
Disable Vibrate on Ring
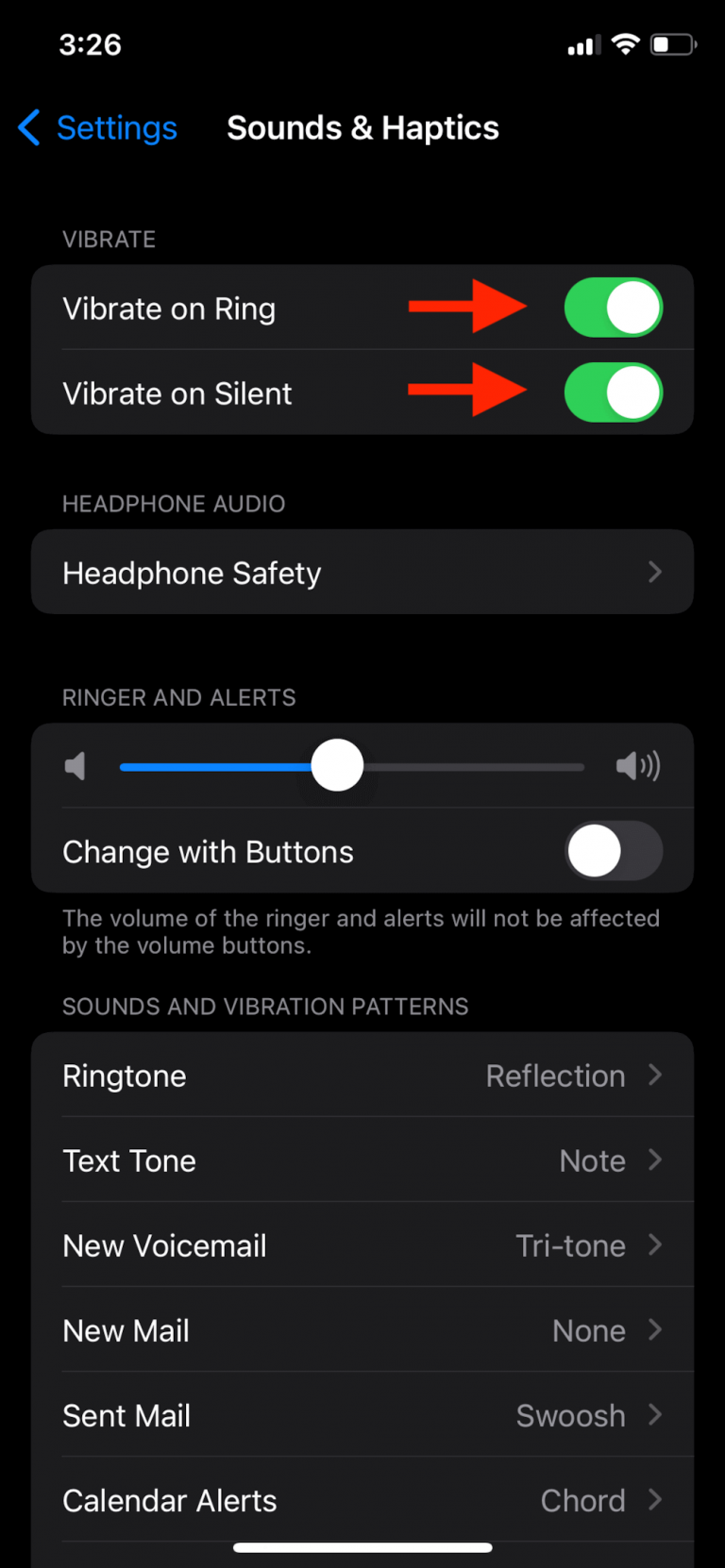pyautogui.click(x=614, y=307)
